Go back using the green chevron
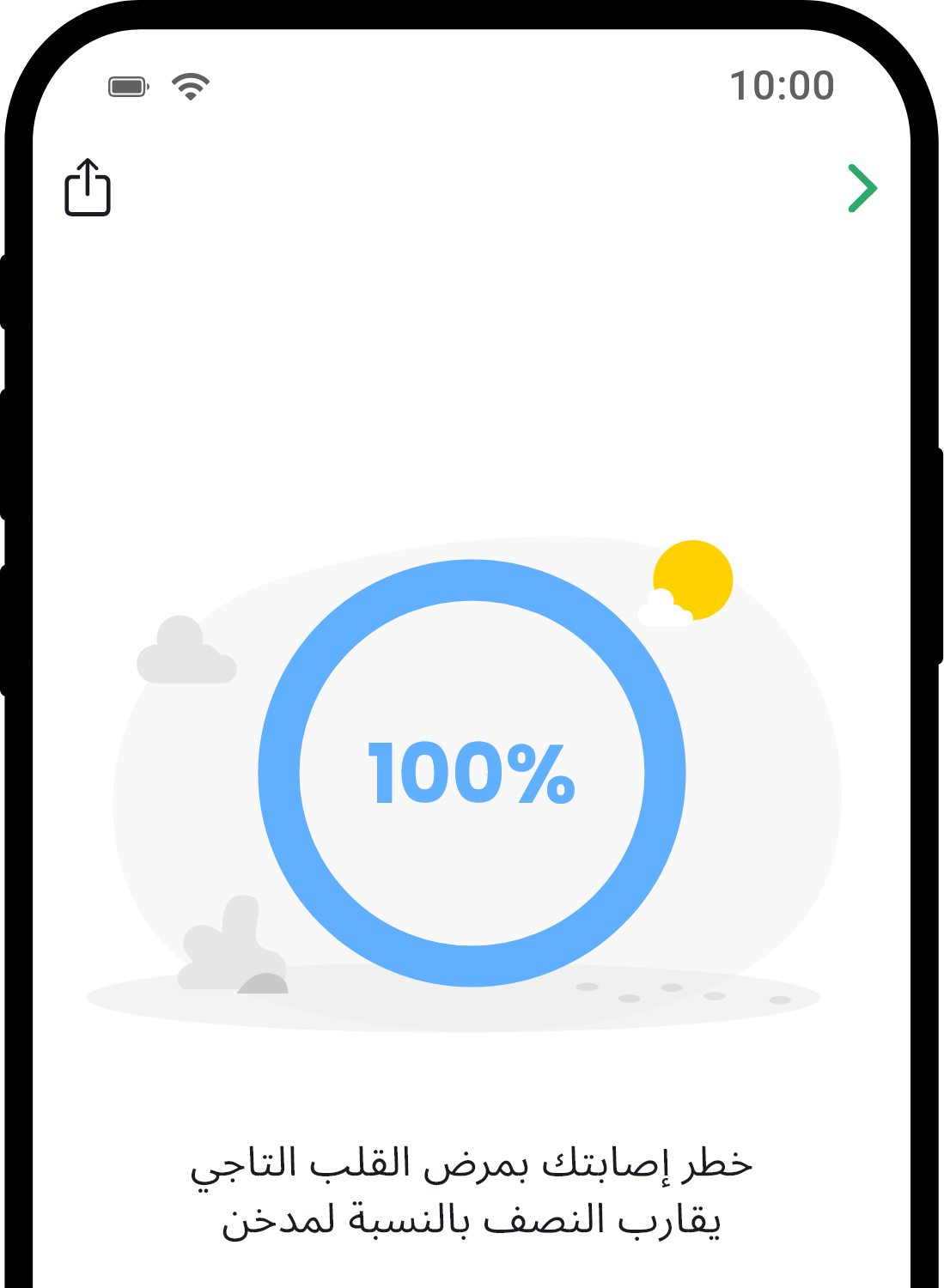This screenshot has height=1288, width=944. tap(862, 188)
